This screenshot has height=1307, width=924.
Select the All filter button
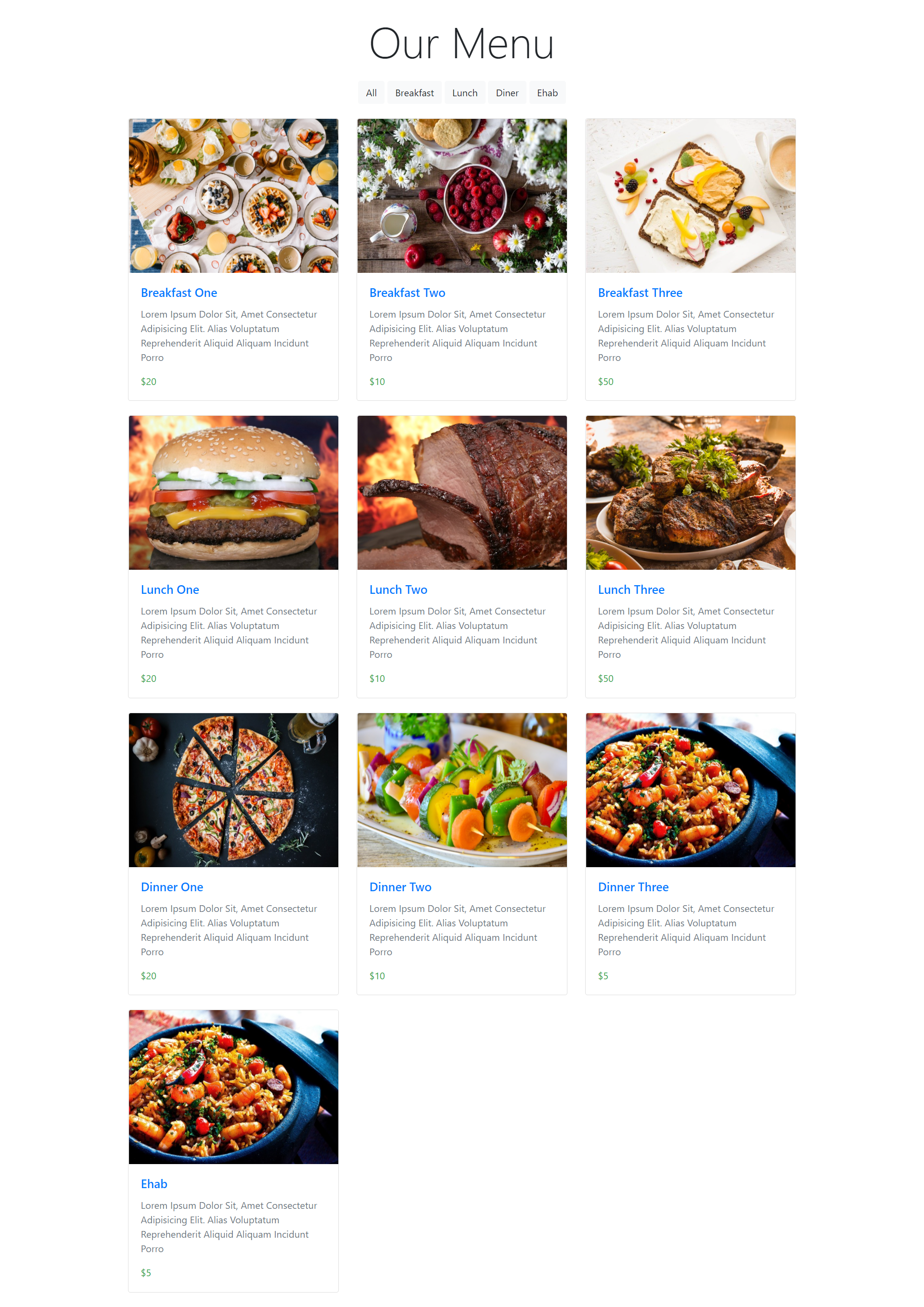(x=371, y=93)
